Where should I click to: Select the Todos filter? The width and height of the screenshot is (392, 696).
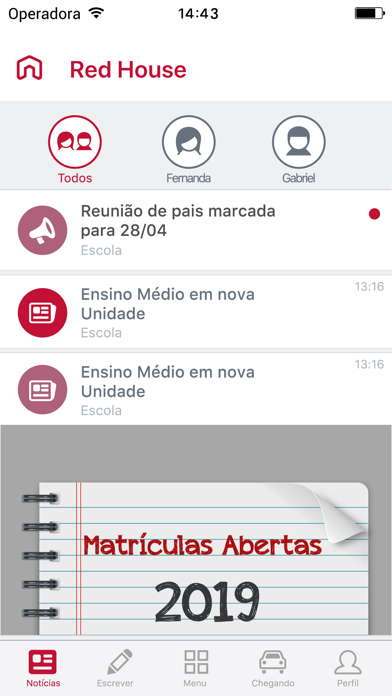coord(75,150)
